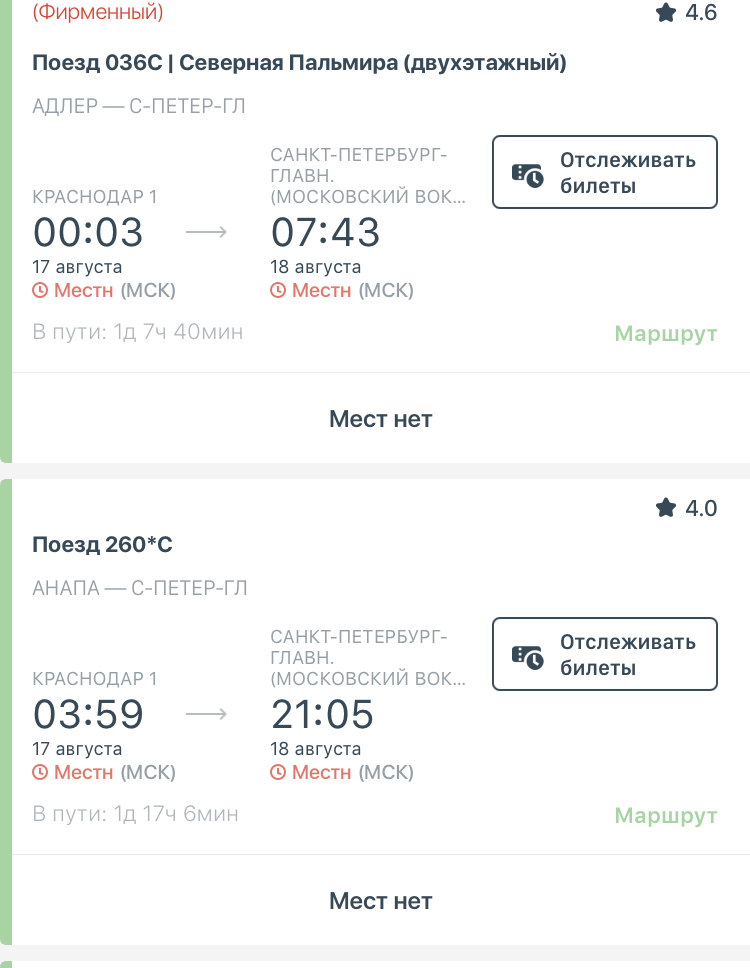This screenshot has width=750, height=968.
Task: View the route for train 260*С
Action: [666, 815]
